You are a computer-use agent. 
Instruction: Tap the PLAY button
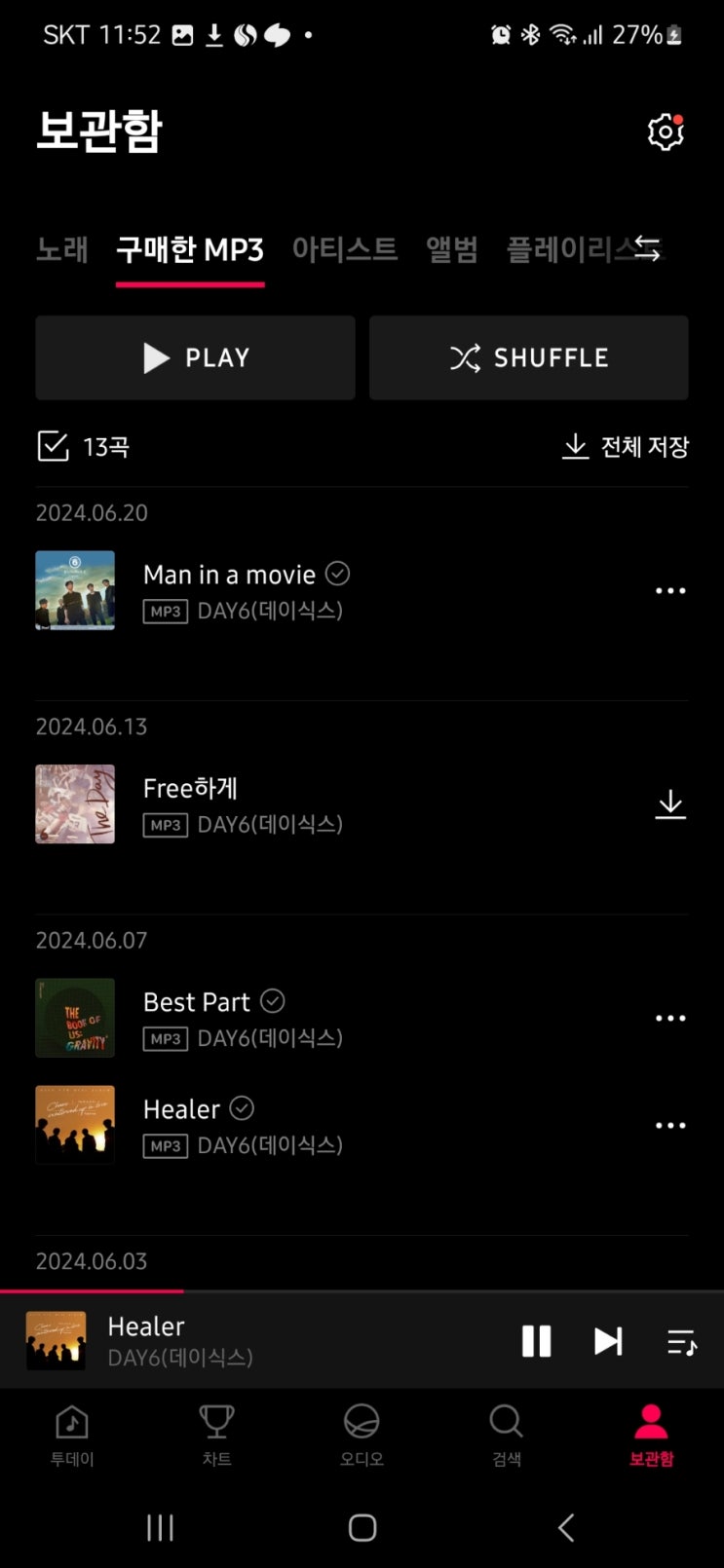coord(195,357)
